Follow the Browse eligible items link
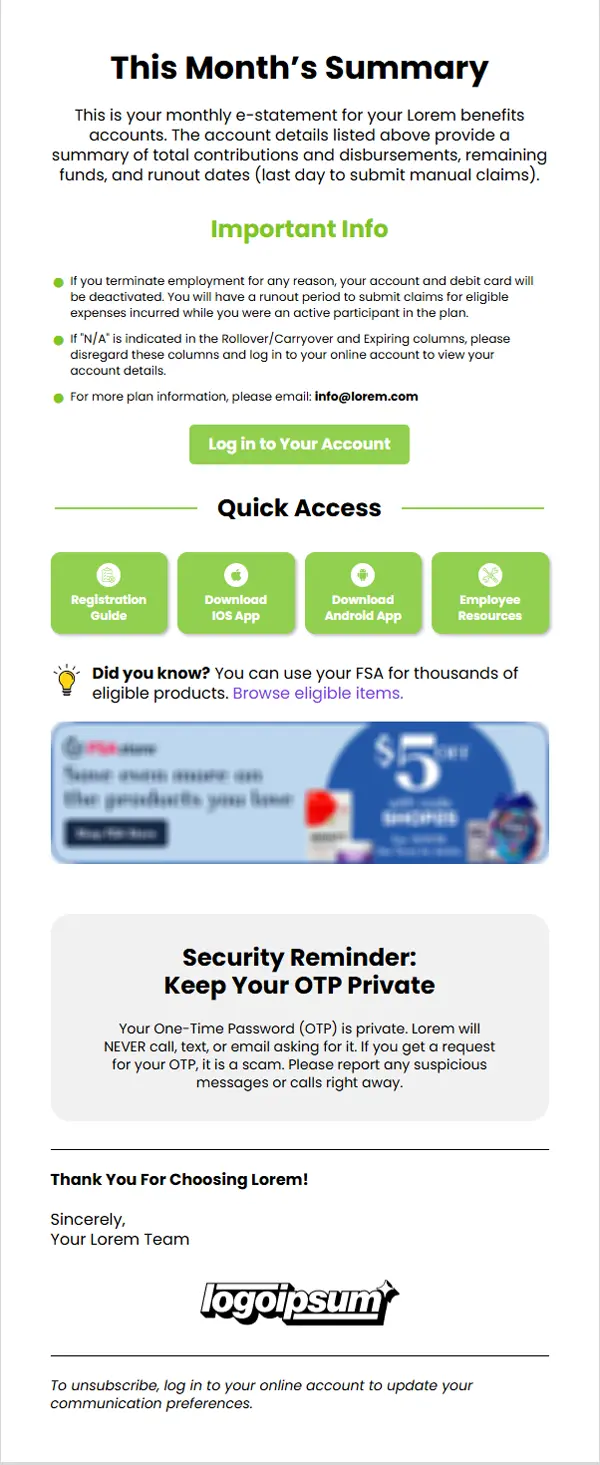Image resolution: width=600 pixels, height=1465 pixels. (x=318, y=693)
